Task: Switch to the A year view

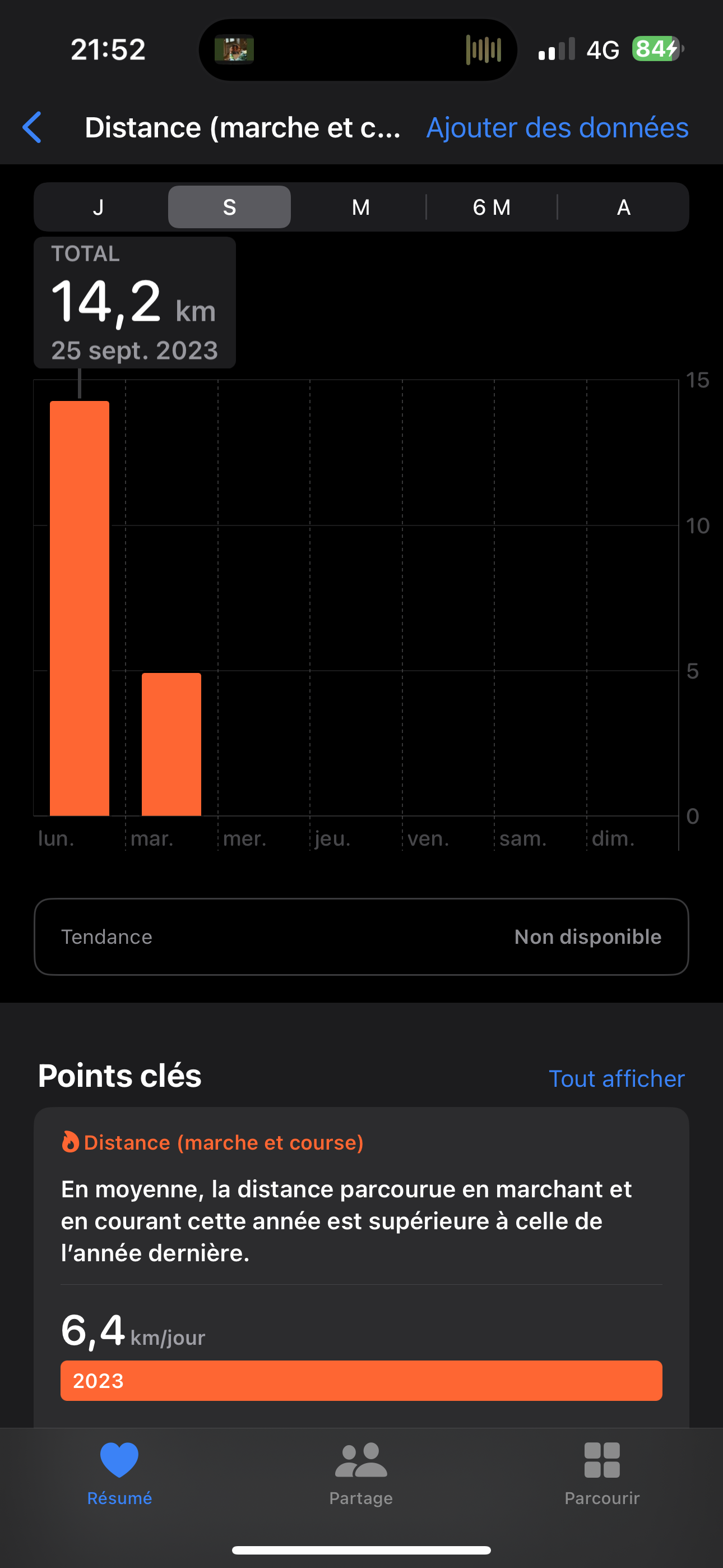Action: (x=623, y=207)
